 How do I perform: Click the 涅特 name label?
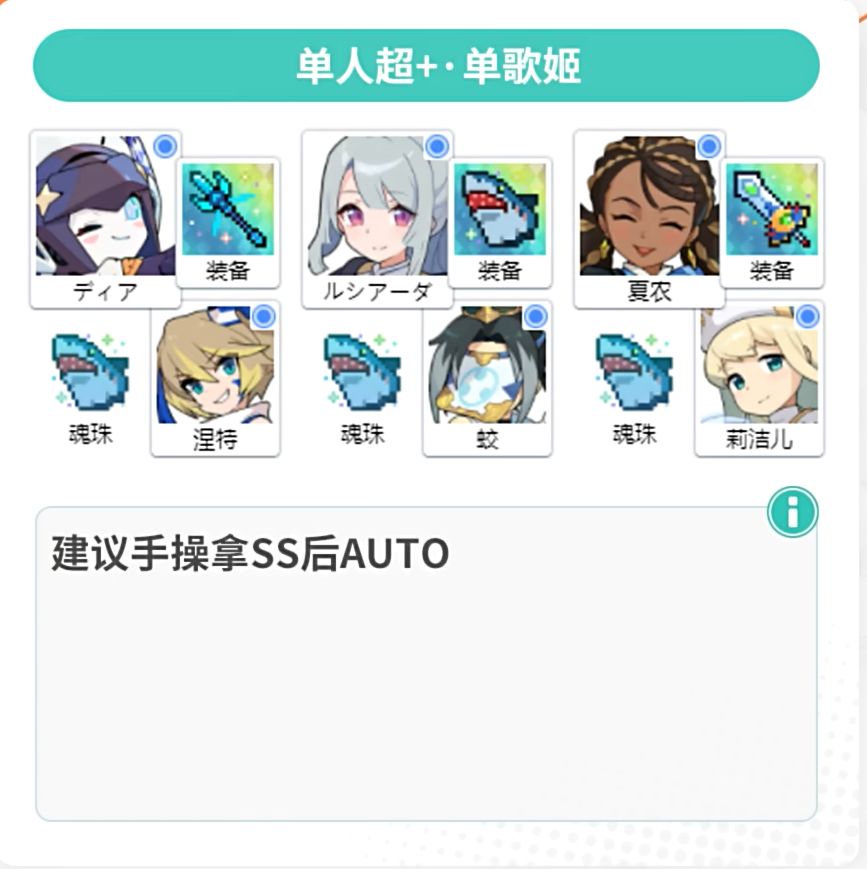[216, 438]
